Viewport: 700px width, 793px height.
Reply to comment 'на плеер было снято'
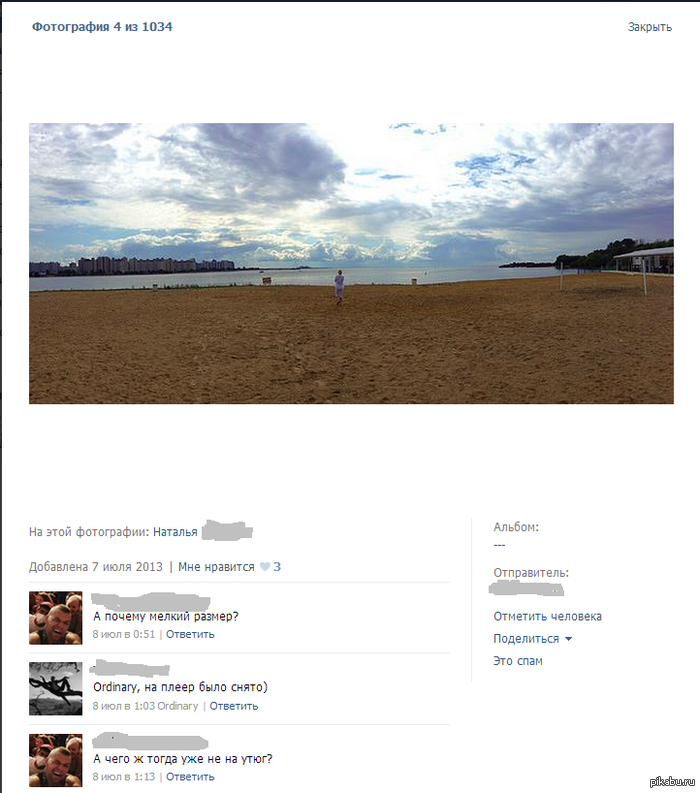tap(234, 706)
